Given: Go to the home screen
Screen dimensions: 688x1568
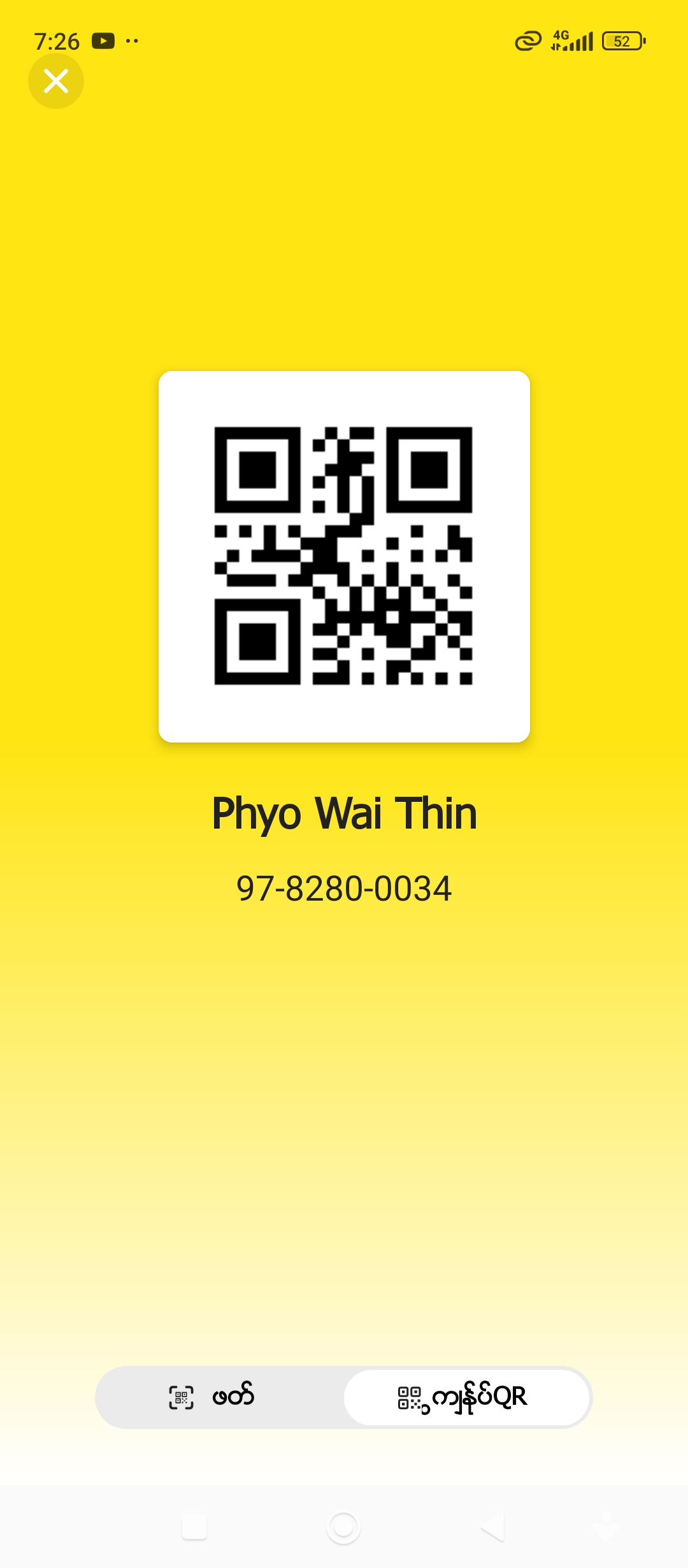Looking at the screenshot, I should pyautogui.click(x=343, y=1527).
